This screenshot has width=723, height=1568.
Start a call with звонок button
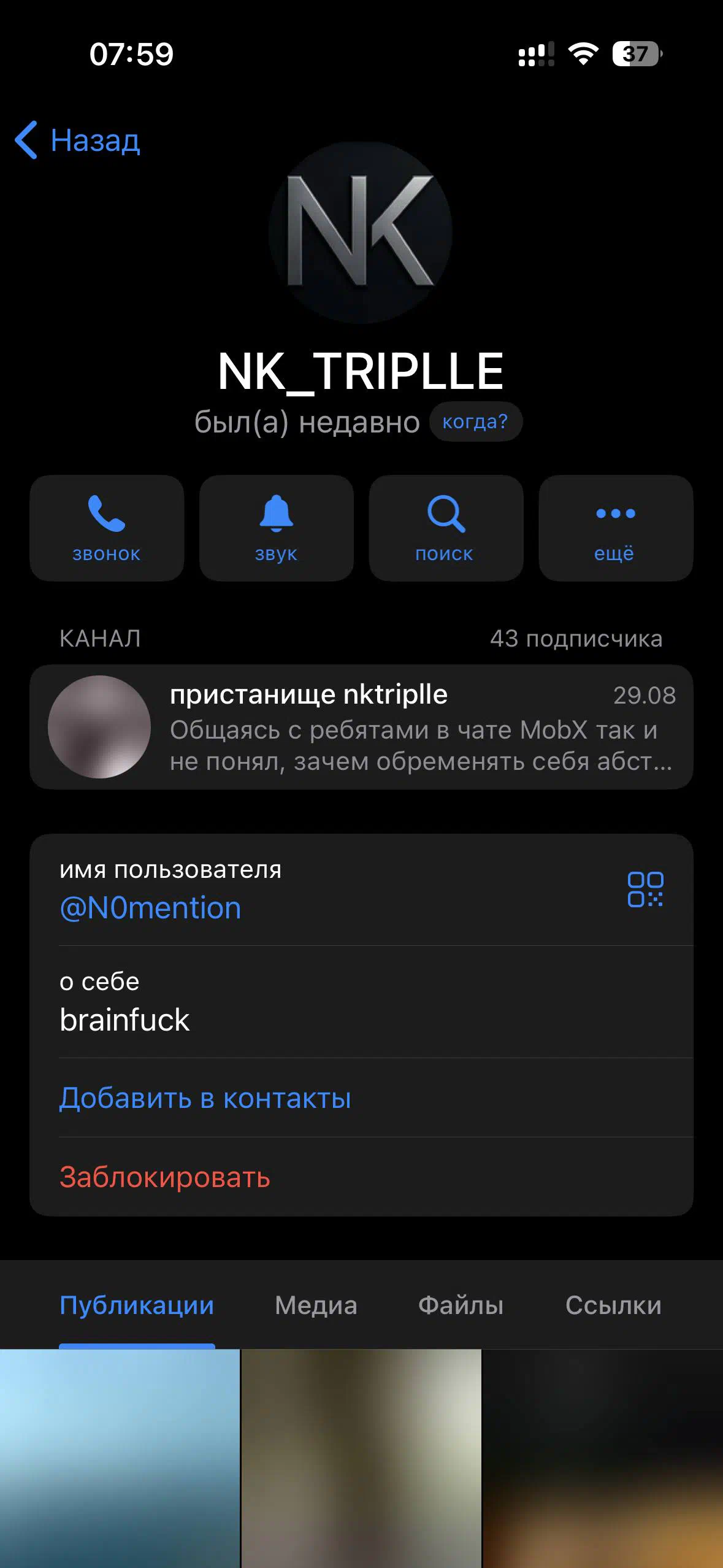click(x=107, y=528)
